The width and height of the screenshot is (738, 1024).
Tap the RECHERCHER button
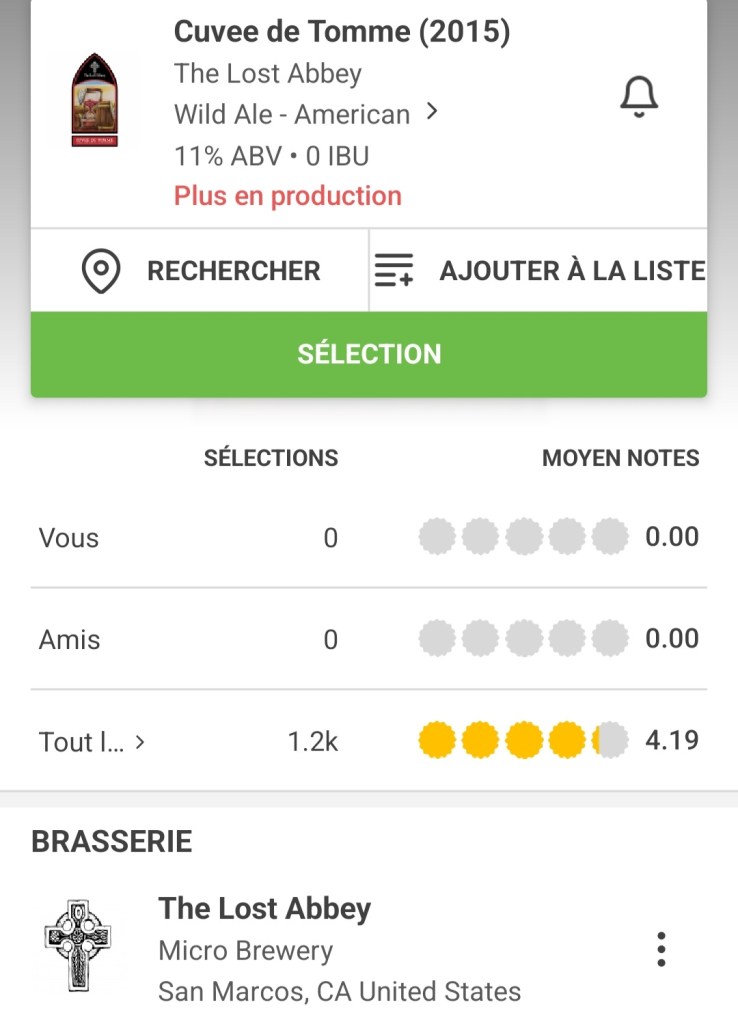[x=200, y=271]
